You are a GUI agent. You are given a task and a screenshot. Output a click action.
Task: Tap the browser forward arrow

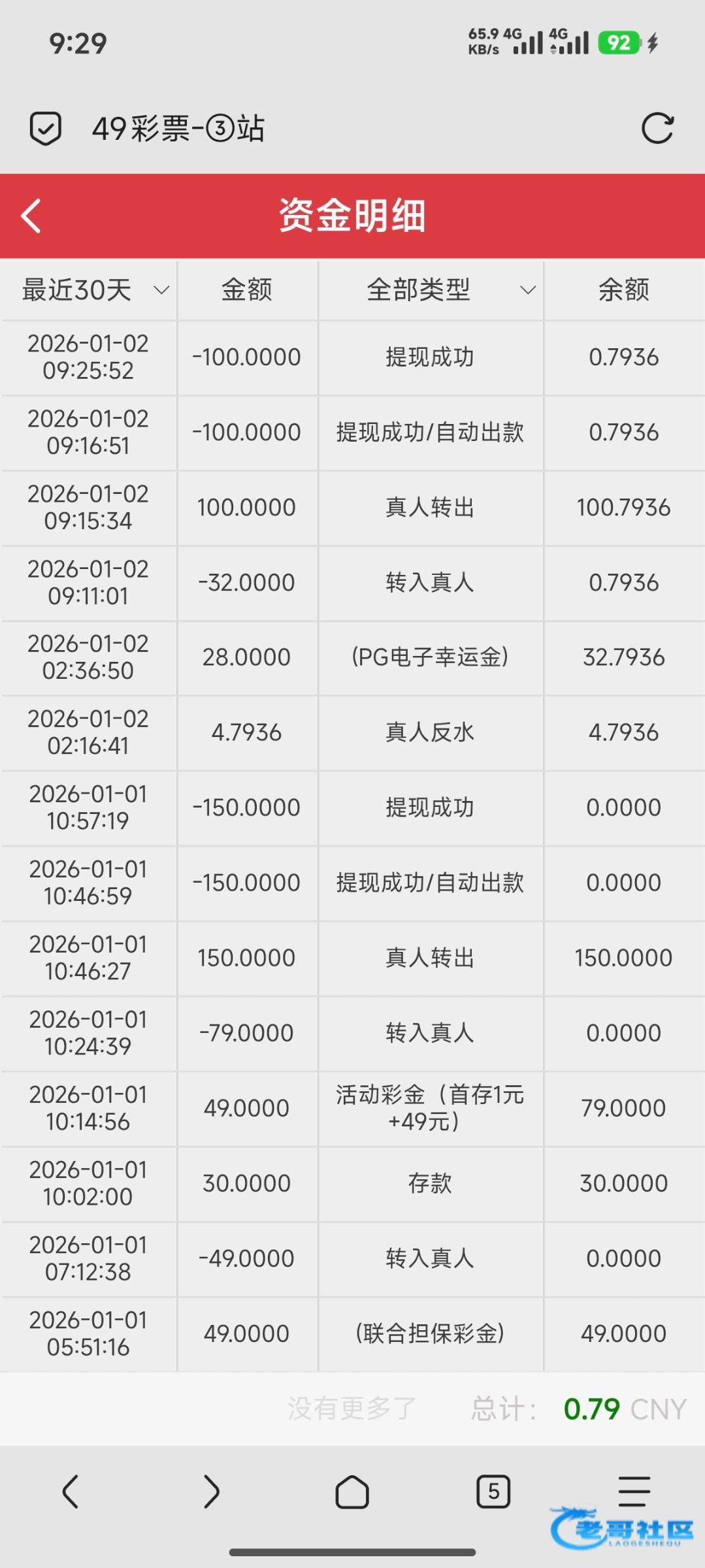point(211,1492)
